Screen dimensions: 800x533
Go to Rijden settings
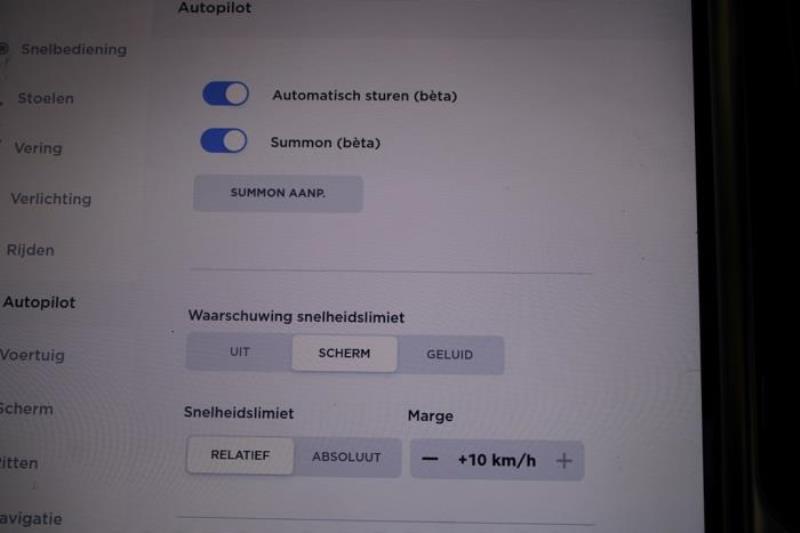click(30, 250)
